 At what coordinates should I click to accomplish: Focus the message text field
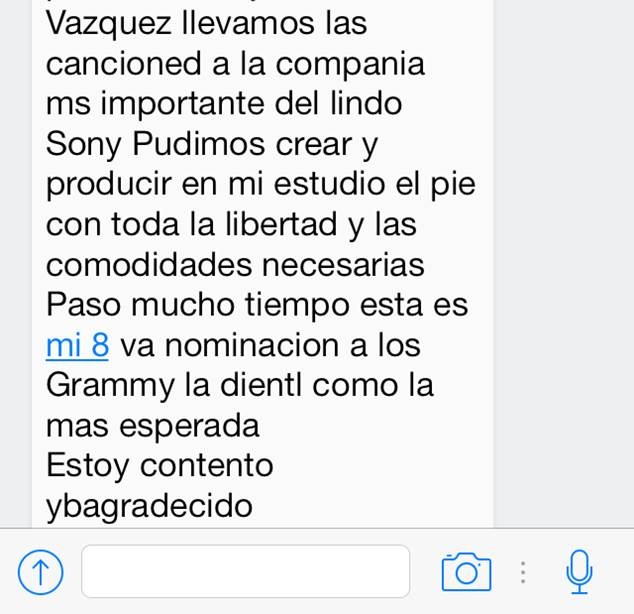tap(245, 571)
